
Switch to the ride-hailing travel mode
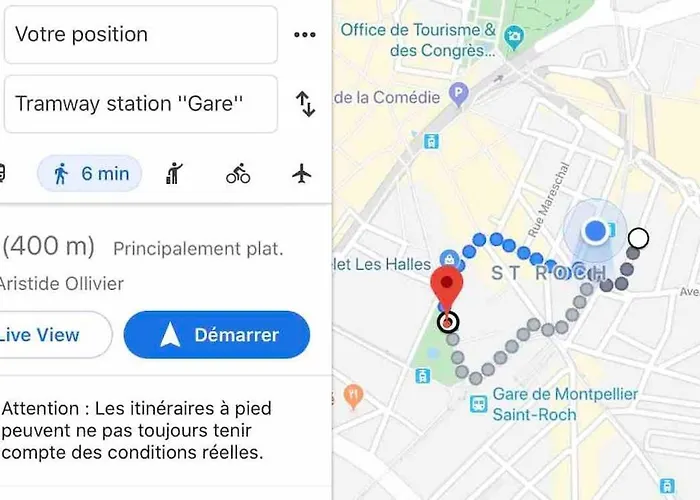(174, 174)
